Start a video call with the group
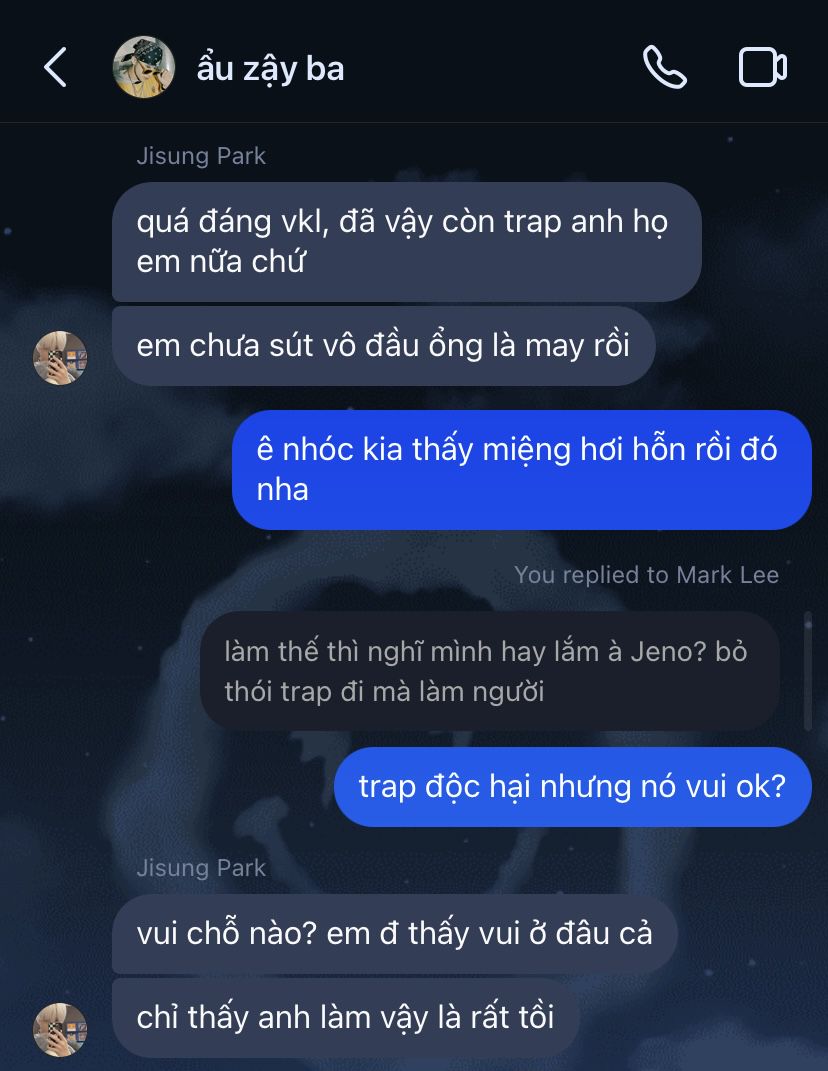Viewport: 828px width, 1071px height. click(x=762, y=68)
